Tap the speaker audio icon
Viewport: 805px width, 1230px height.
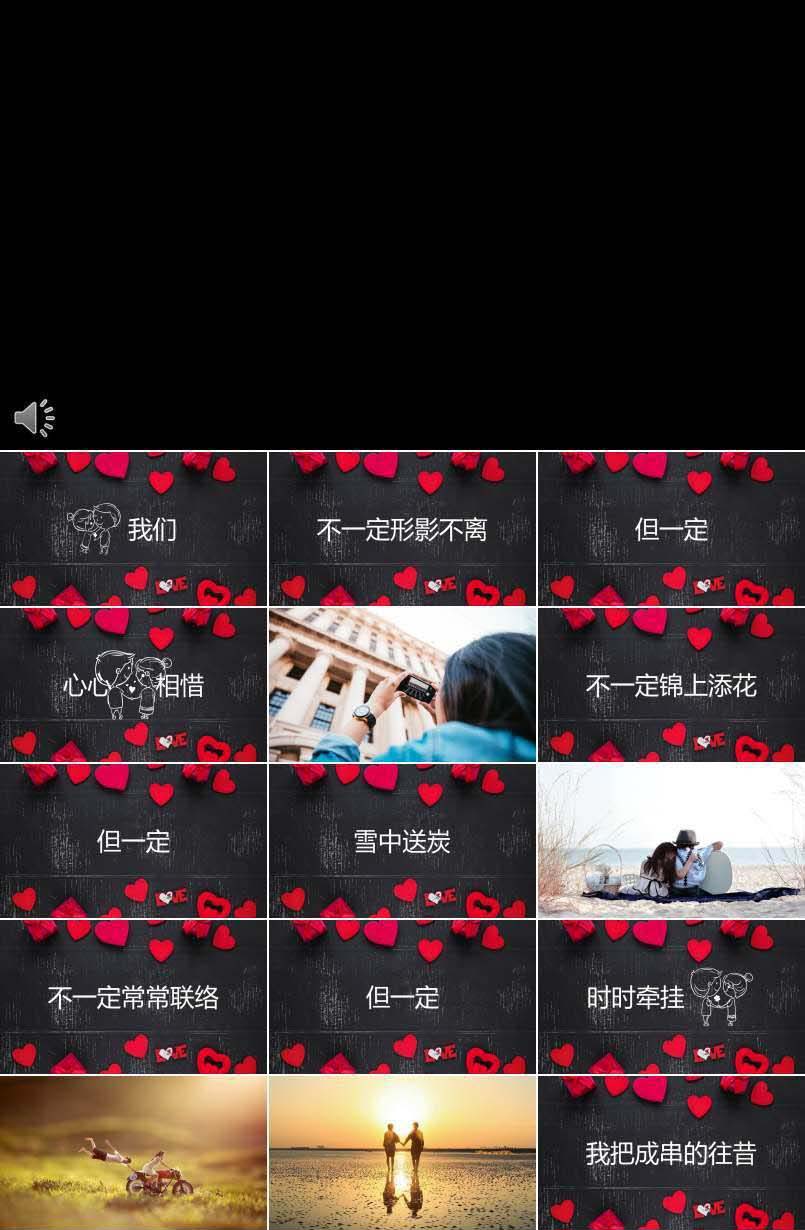tap(34, 418)
